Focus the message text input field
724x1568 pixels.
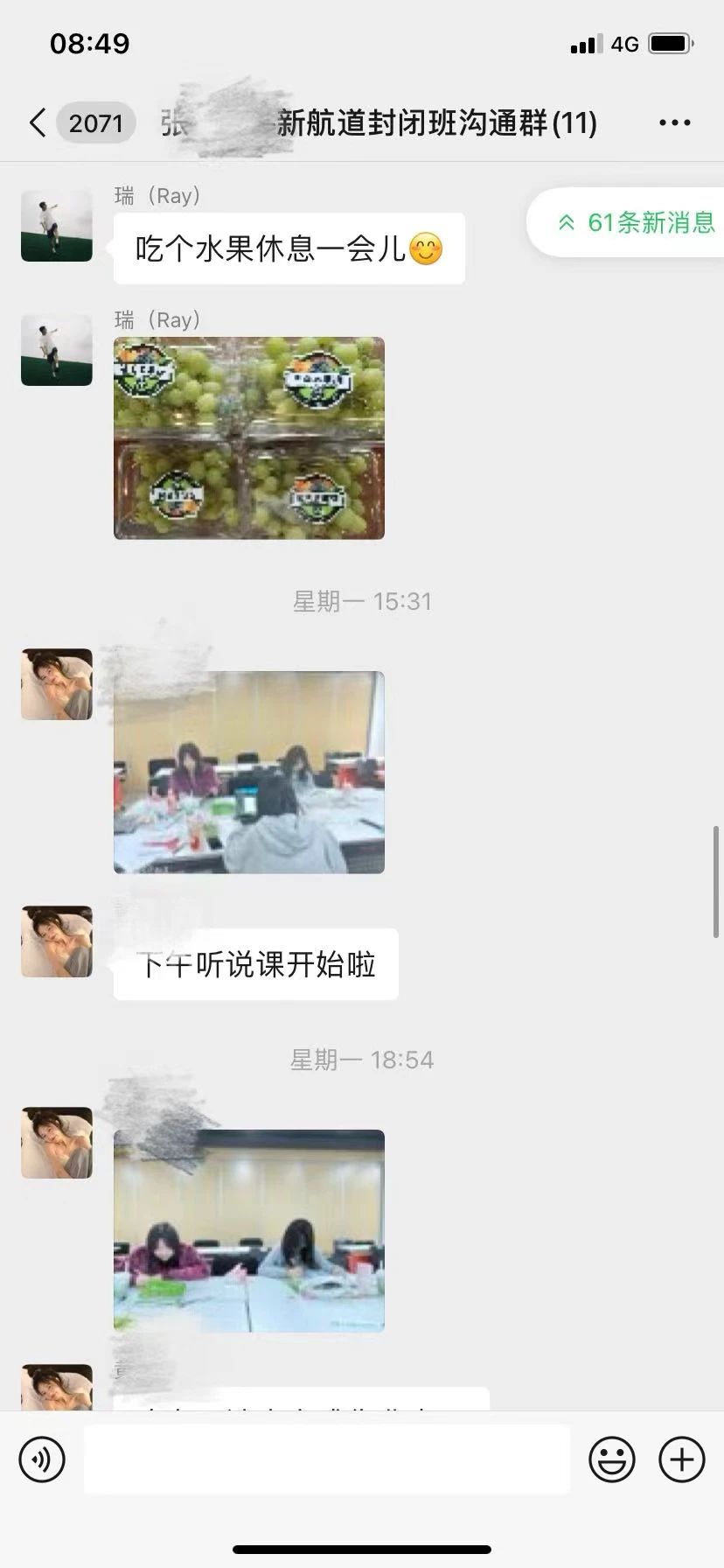click(327, 1459)
